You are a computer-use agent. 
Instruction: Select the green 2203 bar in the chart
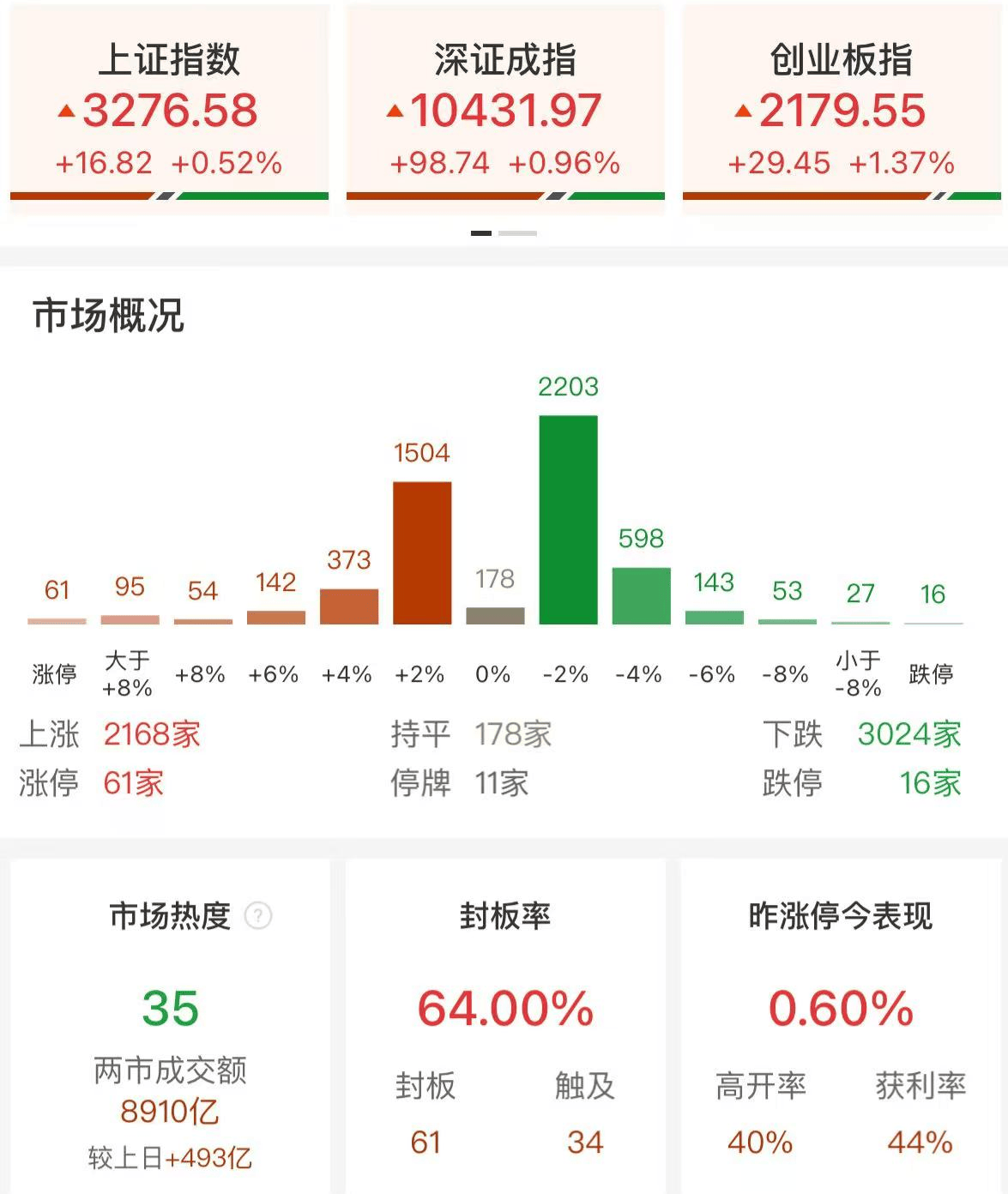568,515
